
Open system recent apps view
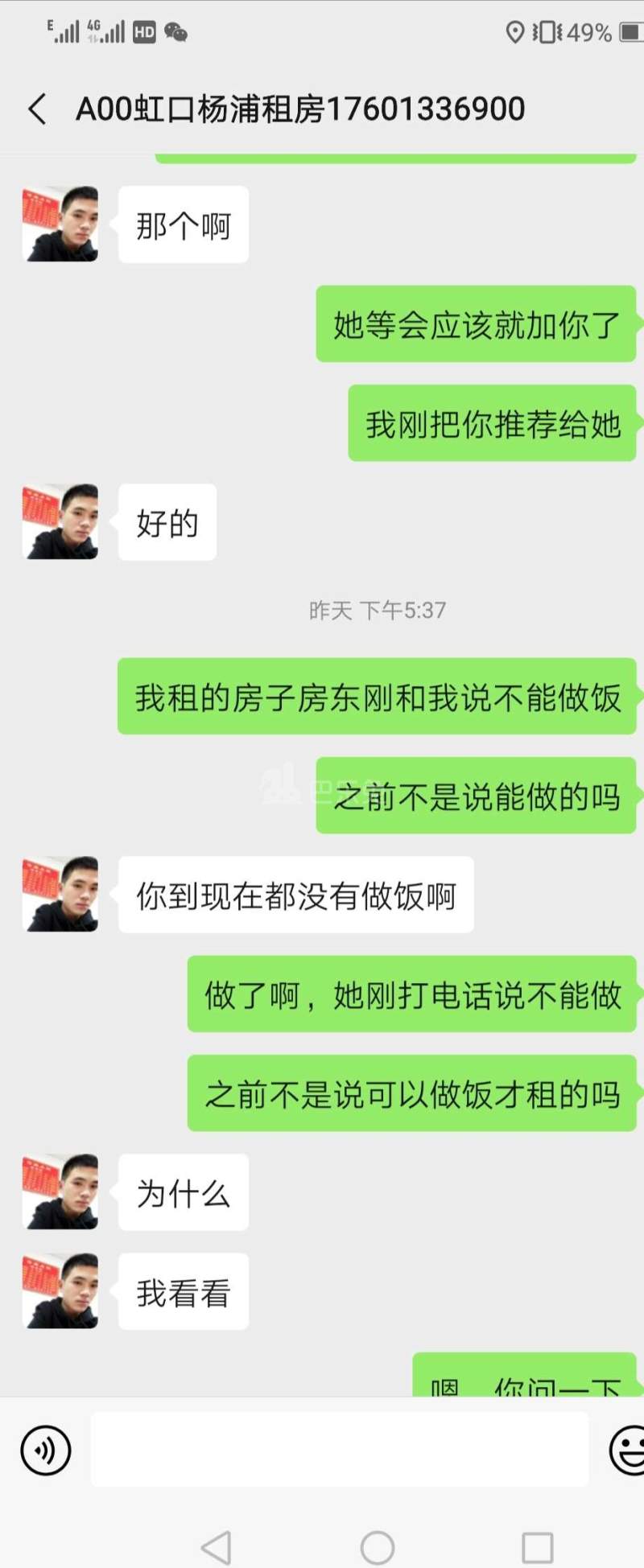537,1546
